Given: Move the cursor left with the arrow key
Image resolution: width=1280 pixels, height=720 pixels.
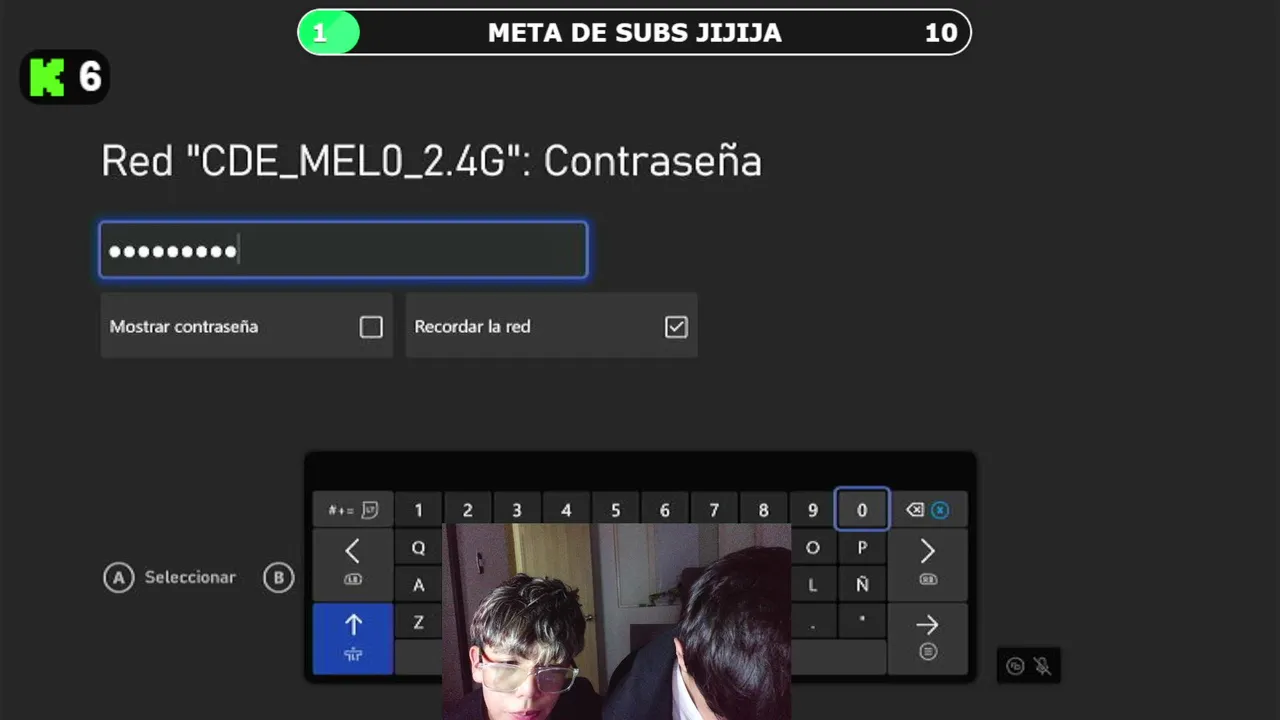Looking at the screenshot, I should click(353, 562).
